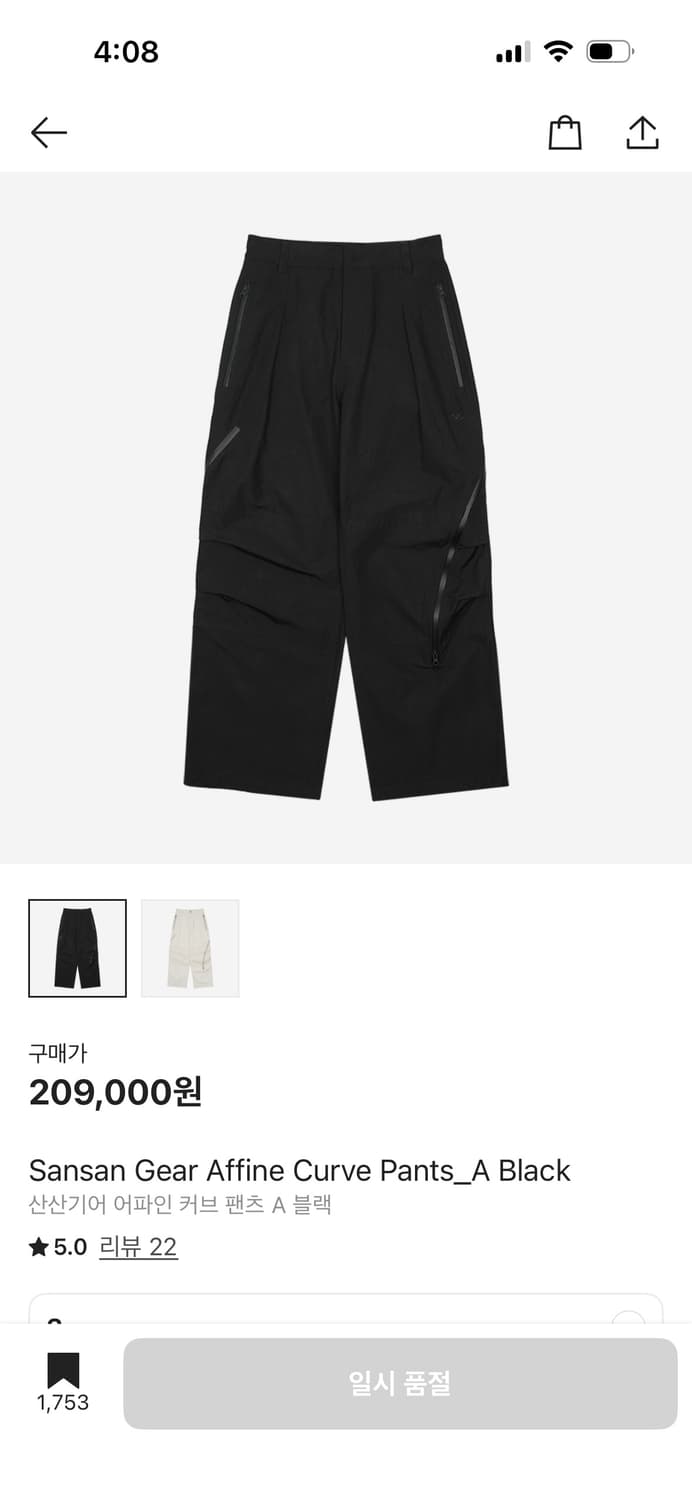This screenshot has height=1500, width=692.
Task: Bookmark this product
Action: (x=63, y=1371)
